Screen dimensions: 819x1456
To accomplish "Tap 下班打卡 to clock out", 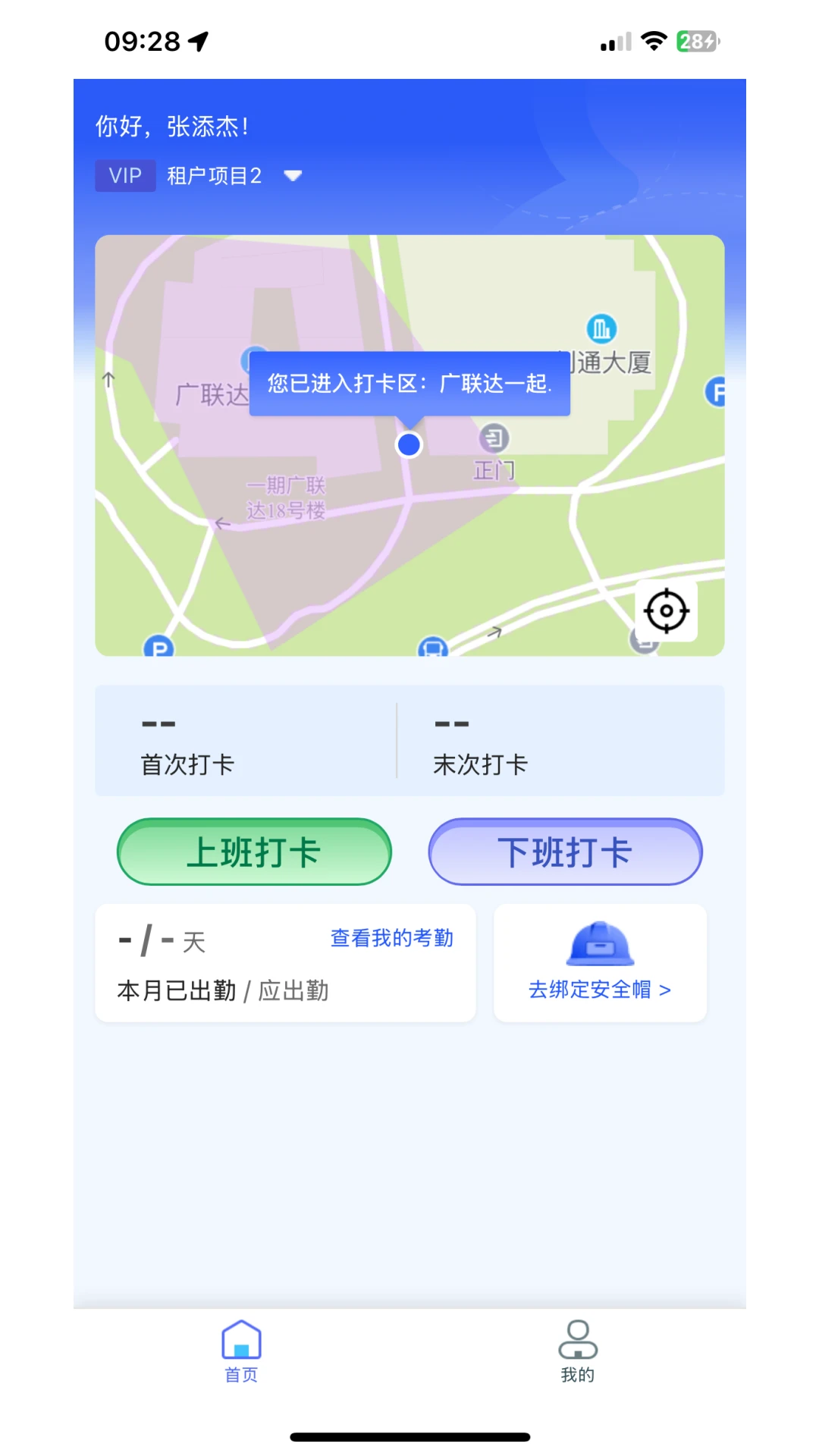I will pyautogui.click(x=565, y=852).
